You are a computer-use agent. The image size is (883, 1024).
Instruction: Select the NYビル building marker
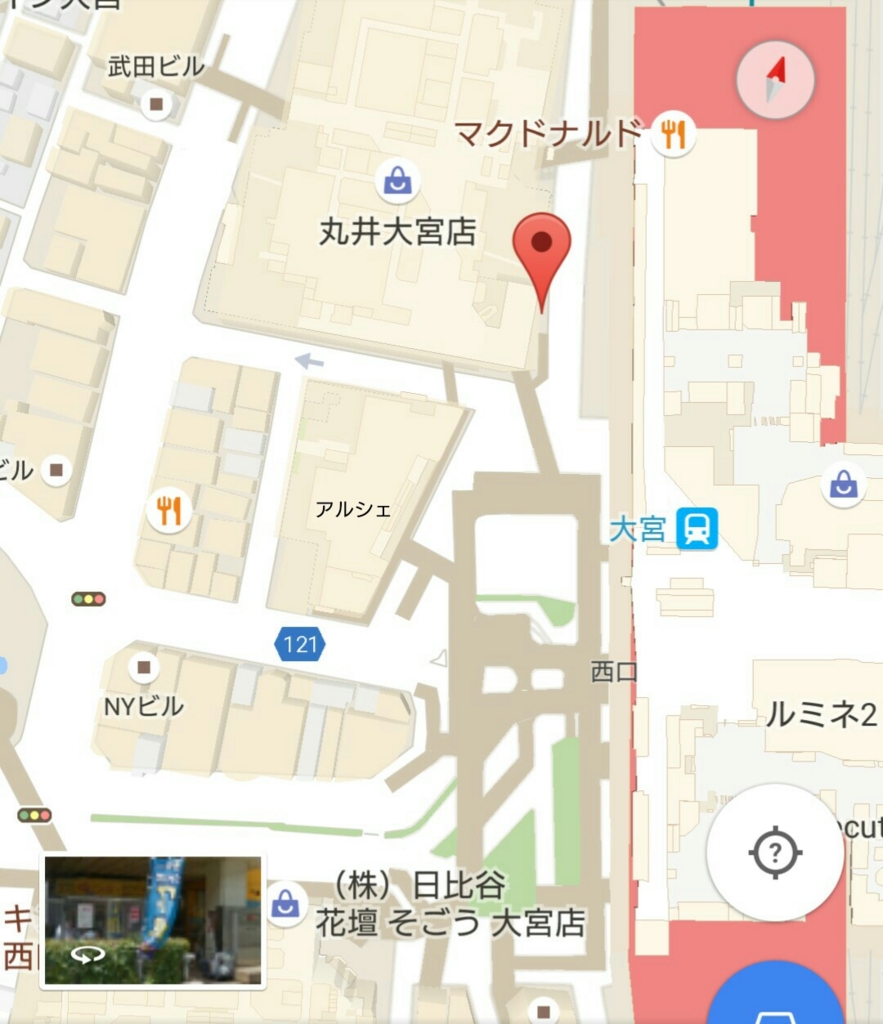pyautogui.click(x=144, y=666)
